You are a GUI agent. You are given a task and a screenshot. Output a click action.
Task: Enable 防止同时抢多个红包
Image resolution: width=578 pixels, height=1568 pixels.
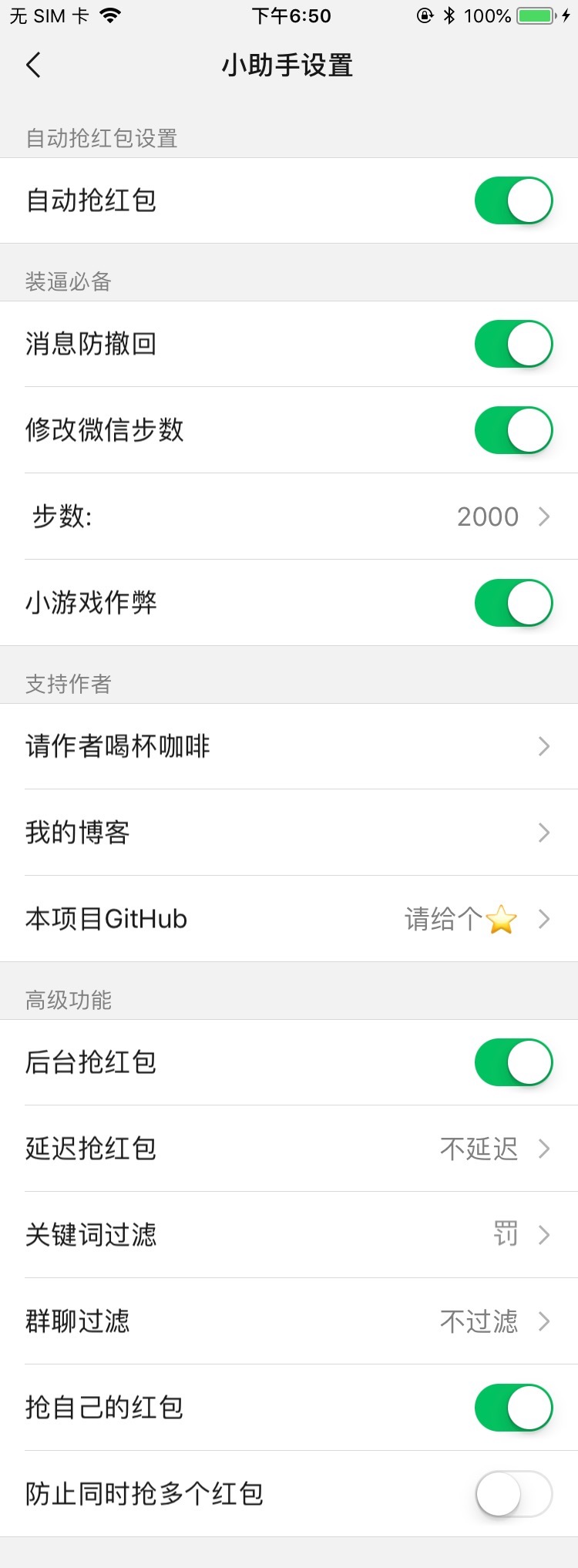pos(513,1494)
